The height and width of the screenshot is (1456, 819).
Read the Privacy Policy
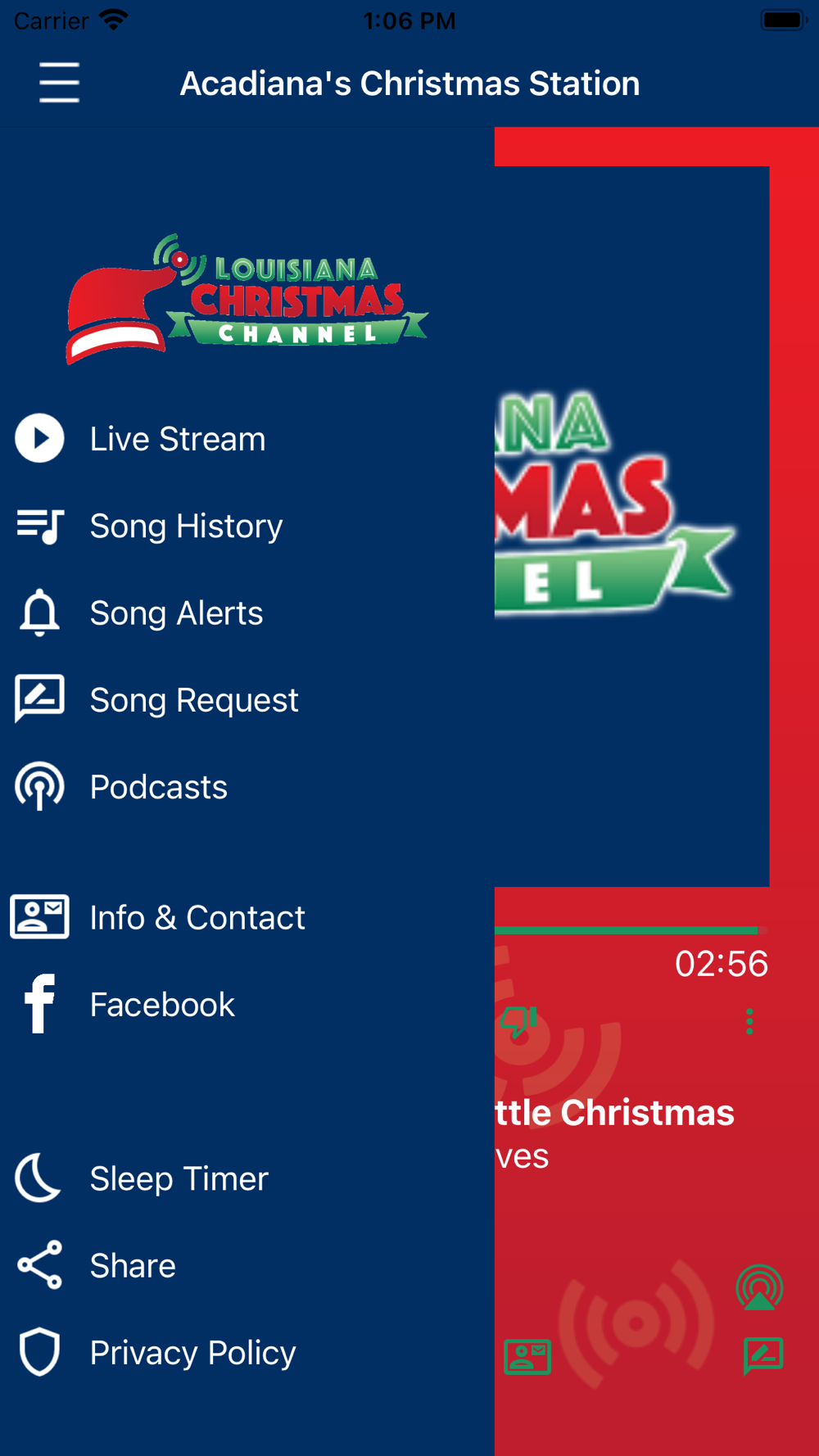(x=192, y=1353)
